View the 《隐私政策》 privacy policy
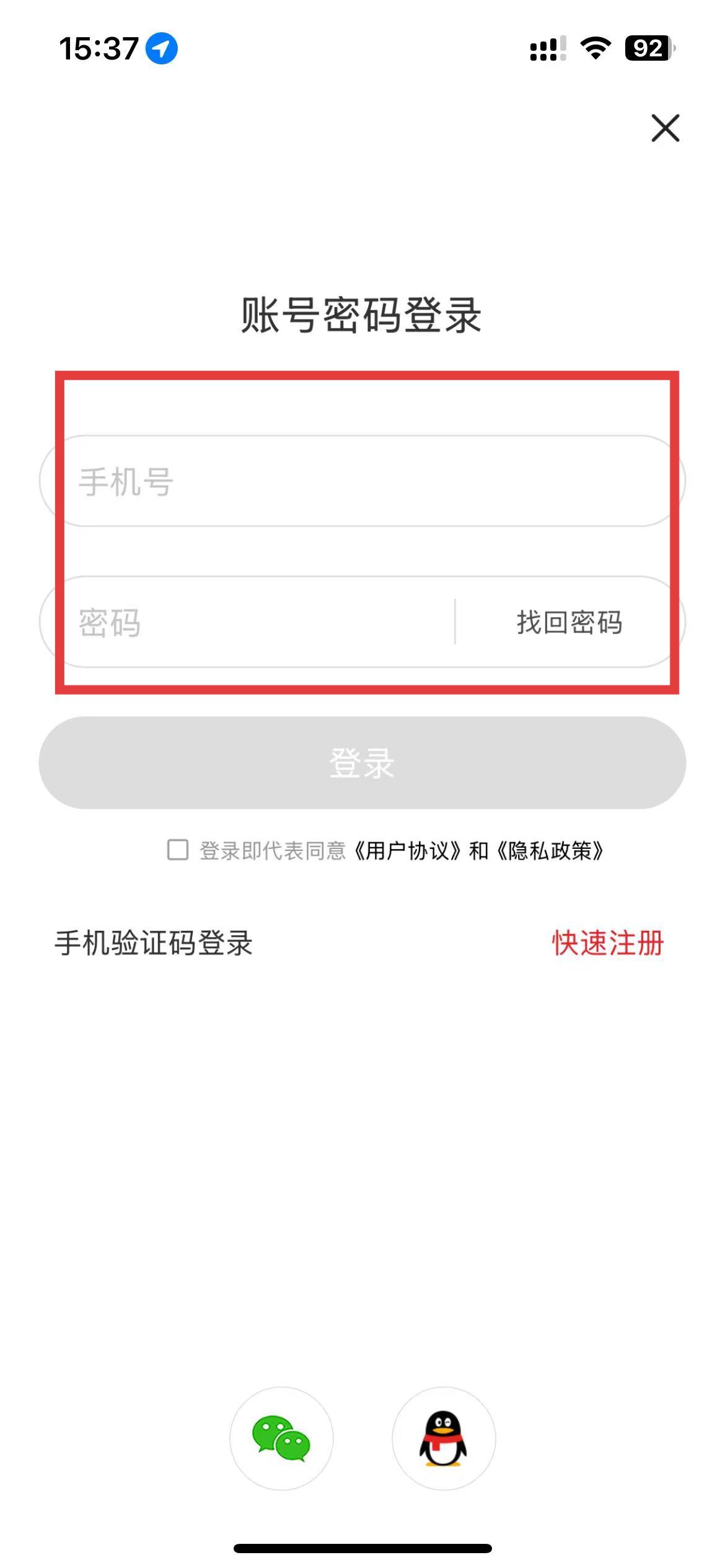The image size is (725, 1568). (550, 851)
